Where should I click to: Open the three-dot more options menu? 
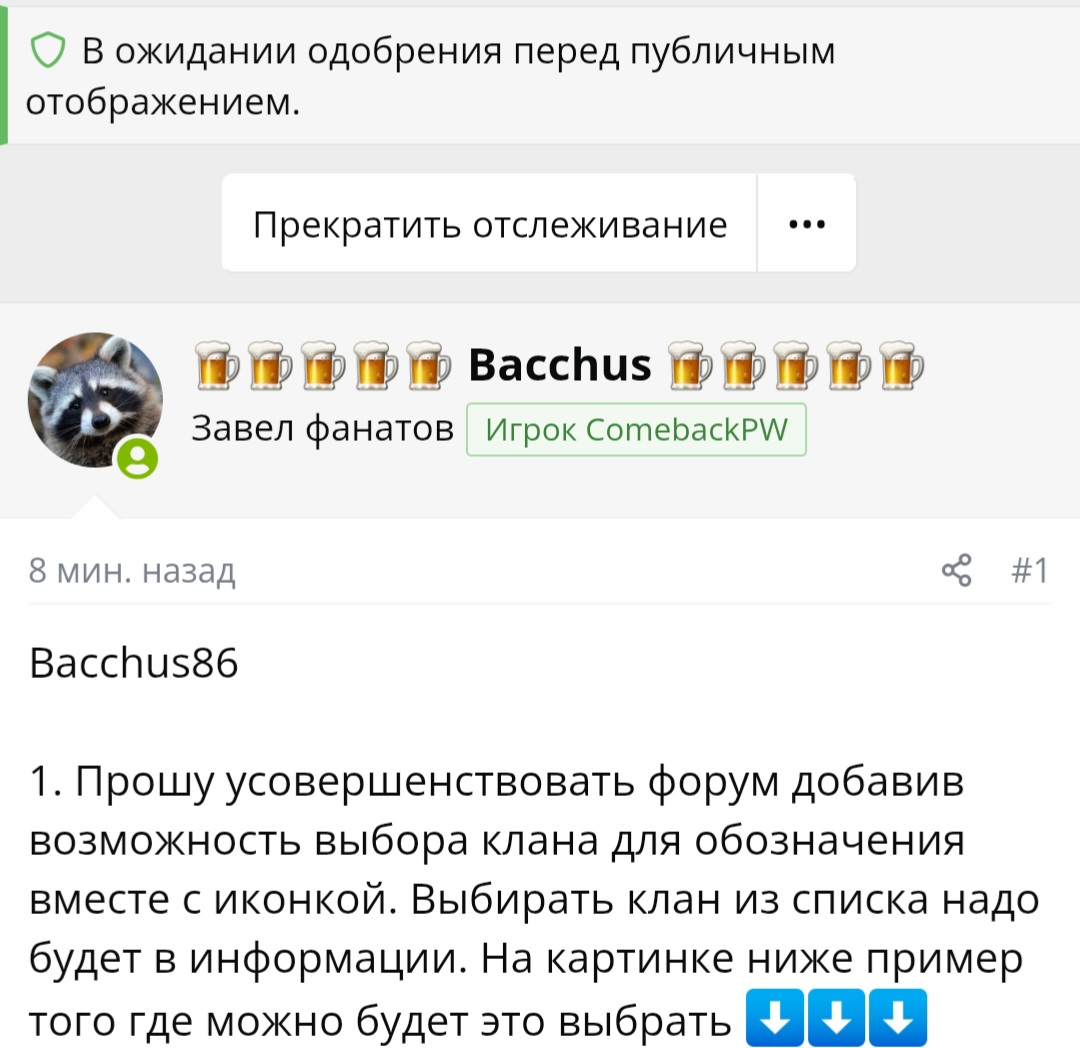[806, 224]
